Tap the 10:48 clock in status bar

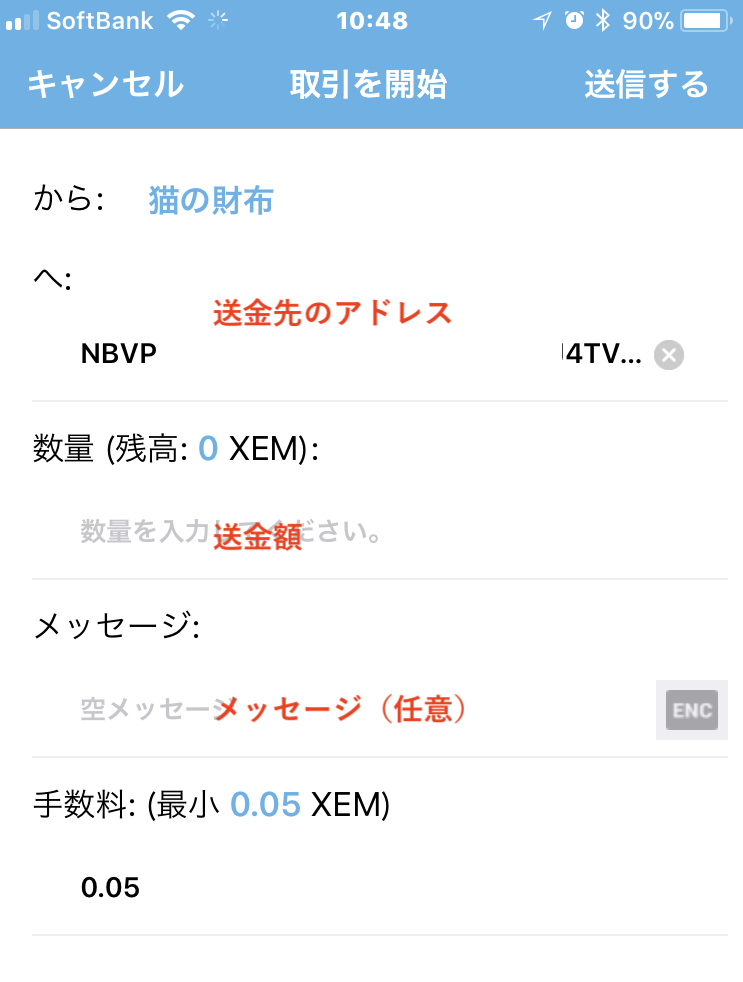tap(372, 21)
